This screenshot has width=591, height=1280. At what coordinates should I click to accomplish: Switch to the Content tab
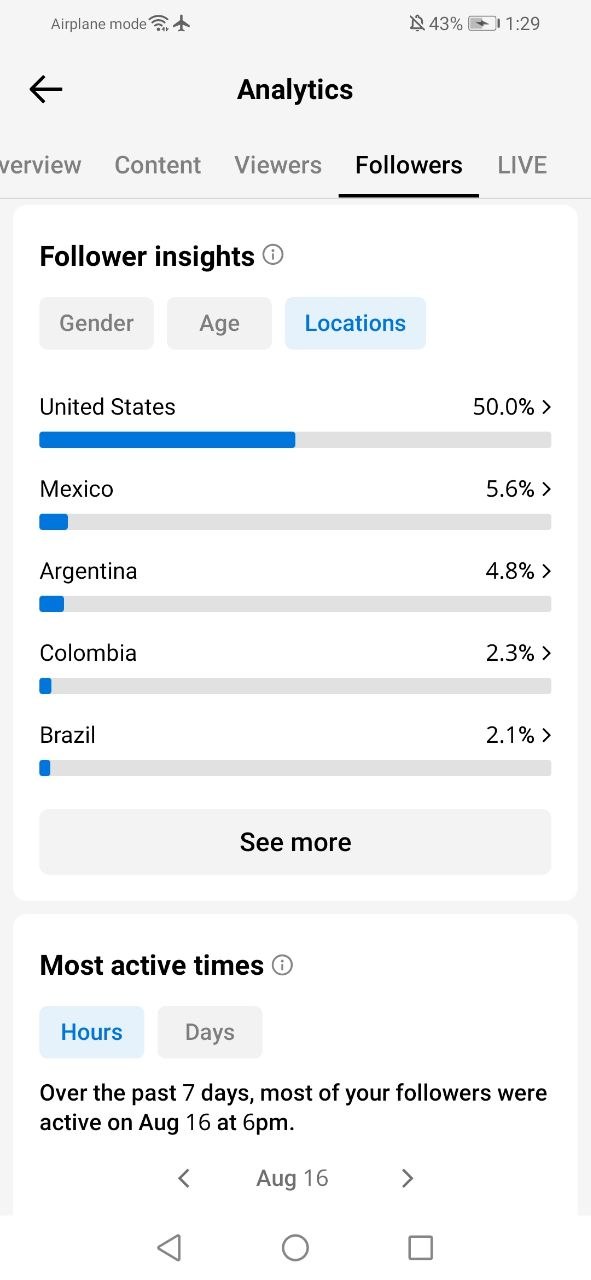[158, 165]
